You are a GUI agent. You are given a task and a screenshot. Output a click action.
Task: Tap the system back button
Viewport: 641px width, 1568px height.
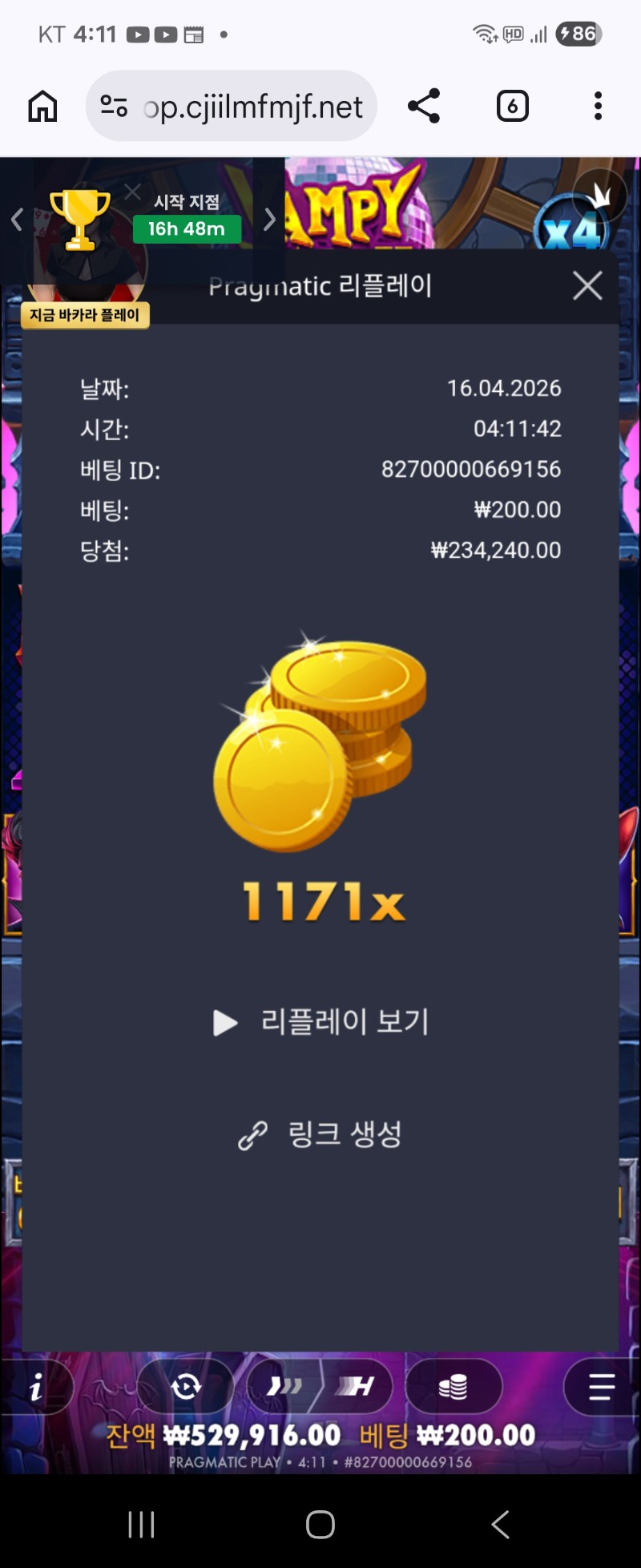click(500, 1524)
